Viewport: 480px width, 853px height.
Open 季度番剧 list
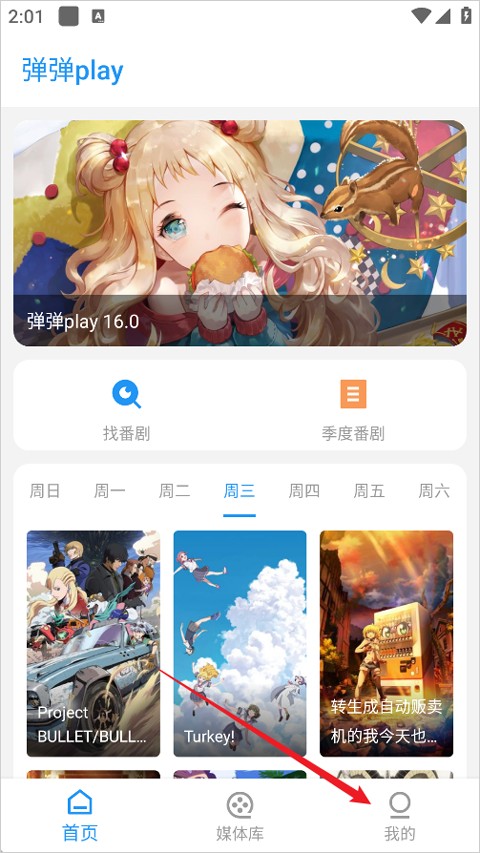coord(353,410)
